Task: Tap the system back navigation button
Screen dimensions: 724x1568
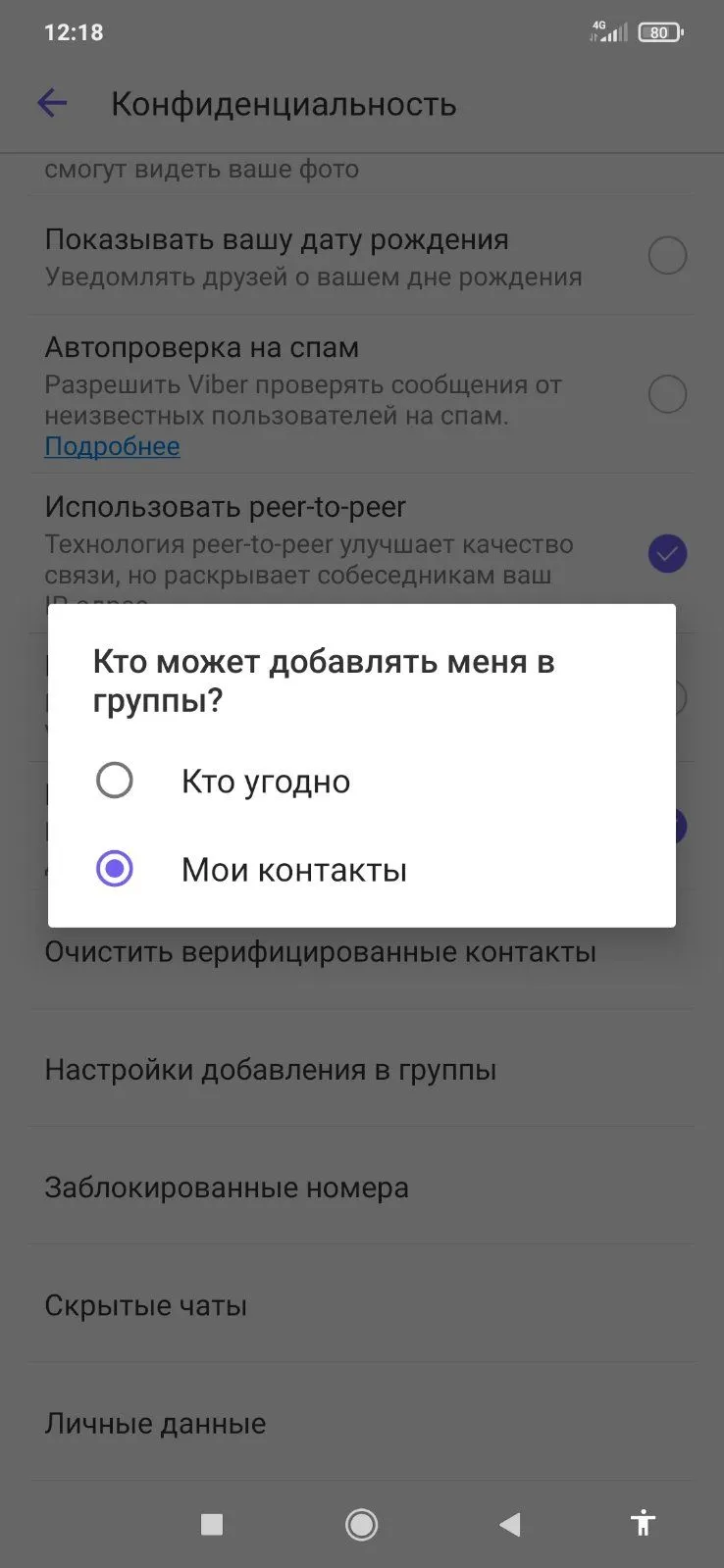Action: (x=509, y=1524)
